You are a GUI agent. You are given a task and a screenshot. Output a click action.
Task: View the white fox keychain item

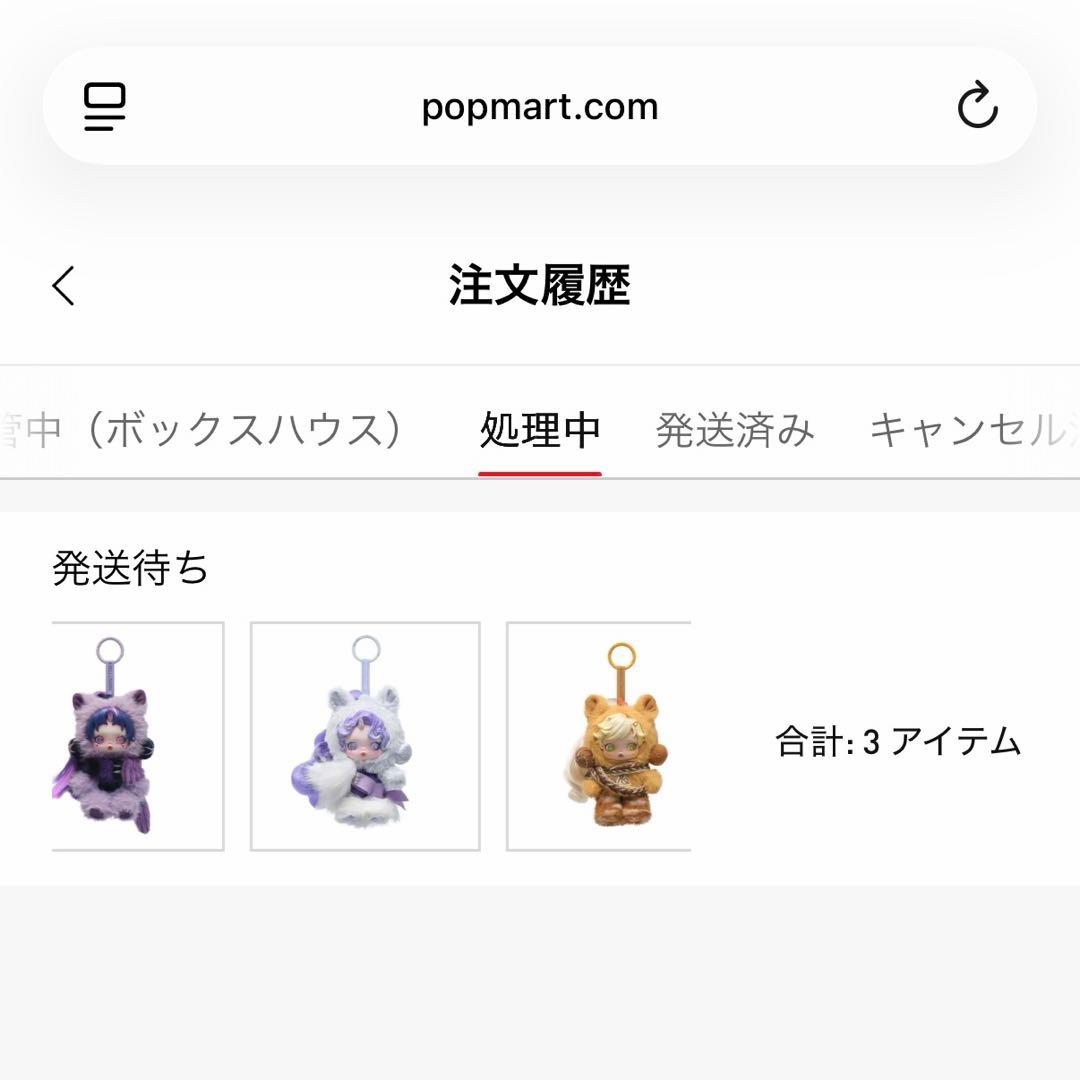pos(365,736)
